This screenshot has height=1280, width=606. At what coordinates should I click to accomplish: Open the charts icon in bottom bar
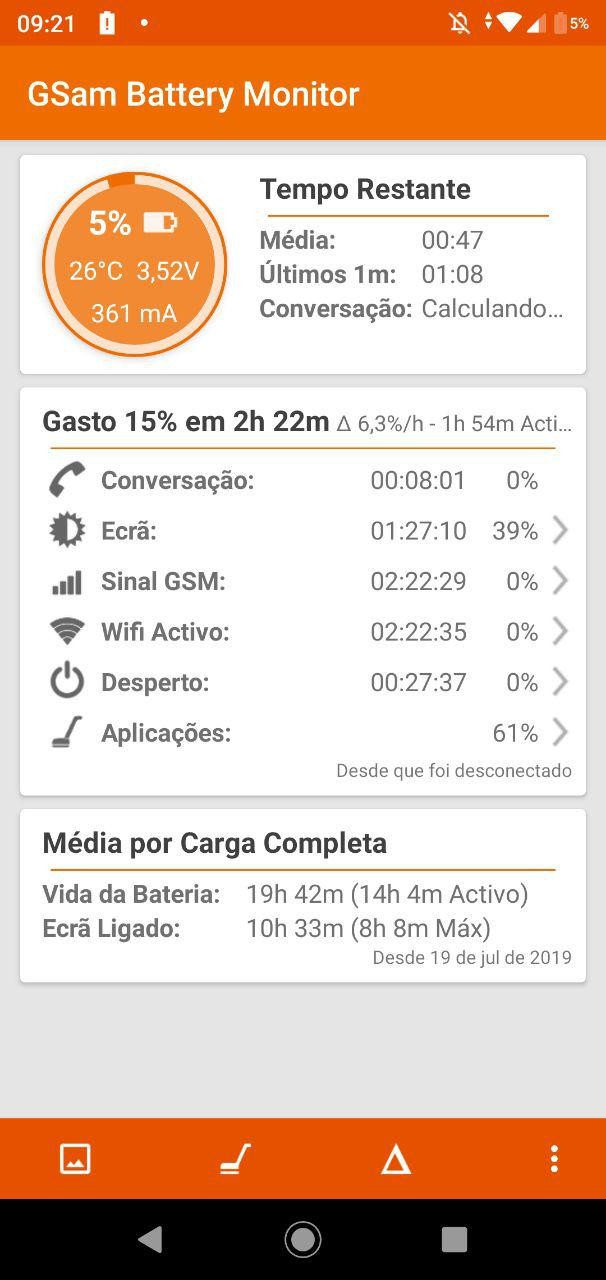pos(75,1158)
